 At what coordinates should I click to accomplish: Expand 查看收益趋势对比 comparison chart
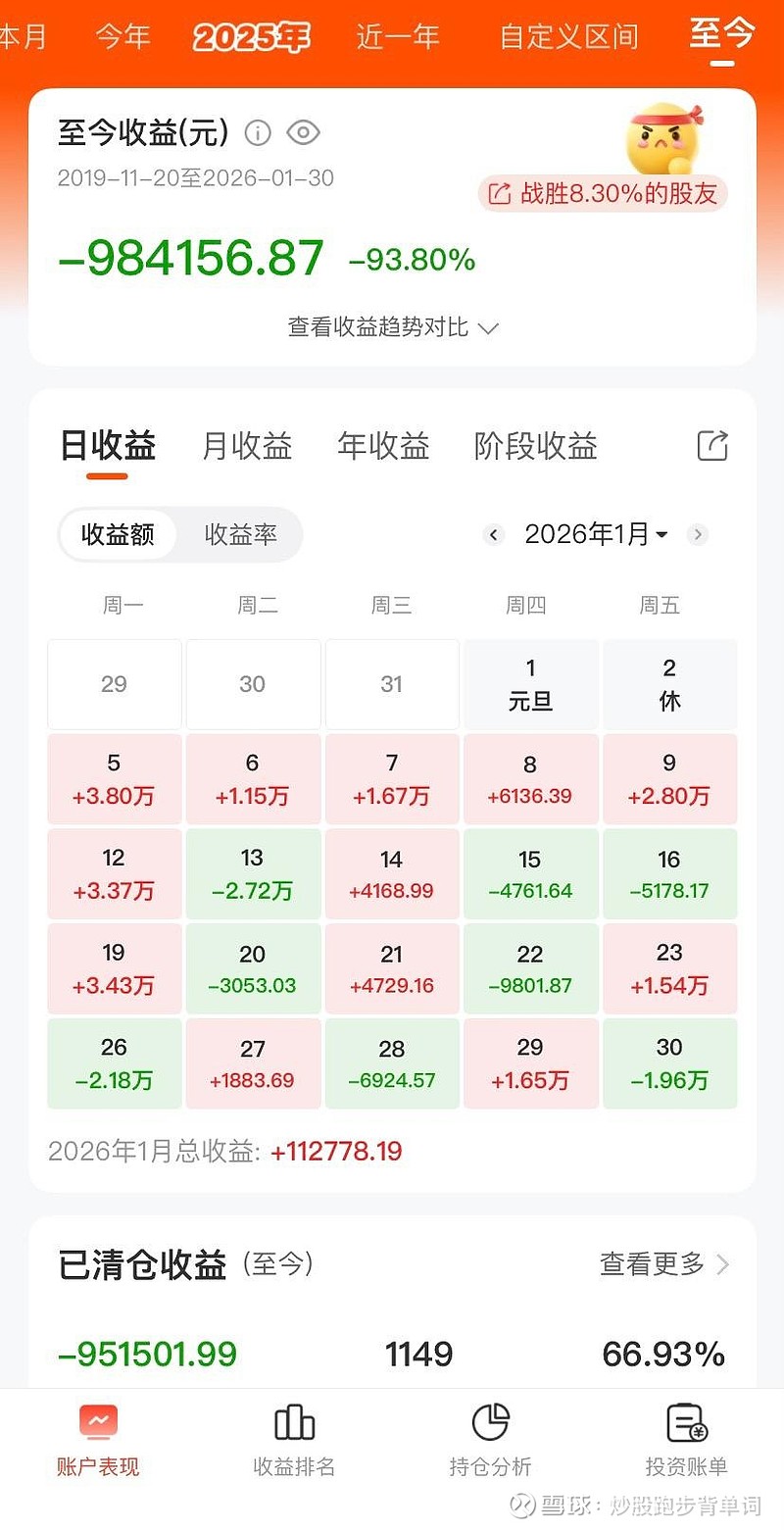[x=392, y=327]
